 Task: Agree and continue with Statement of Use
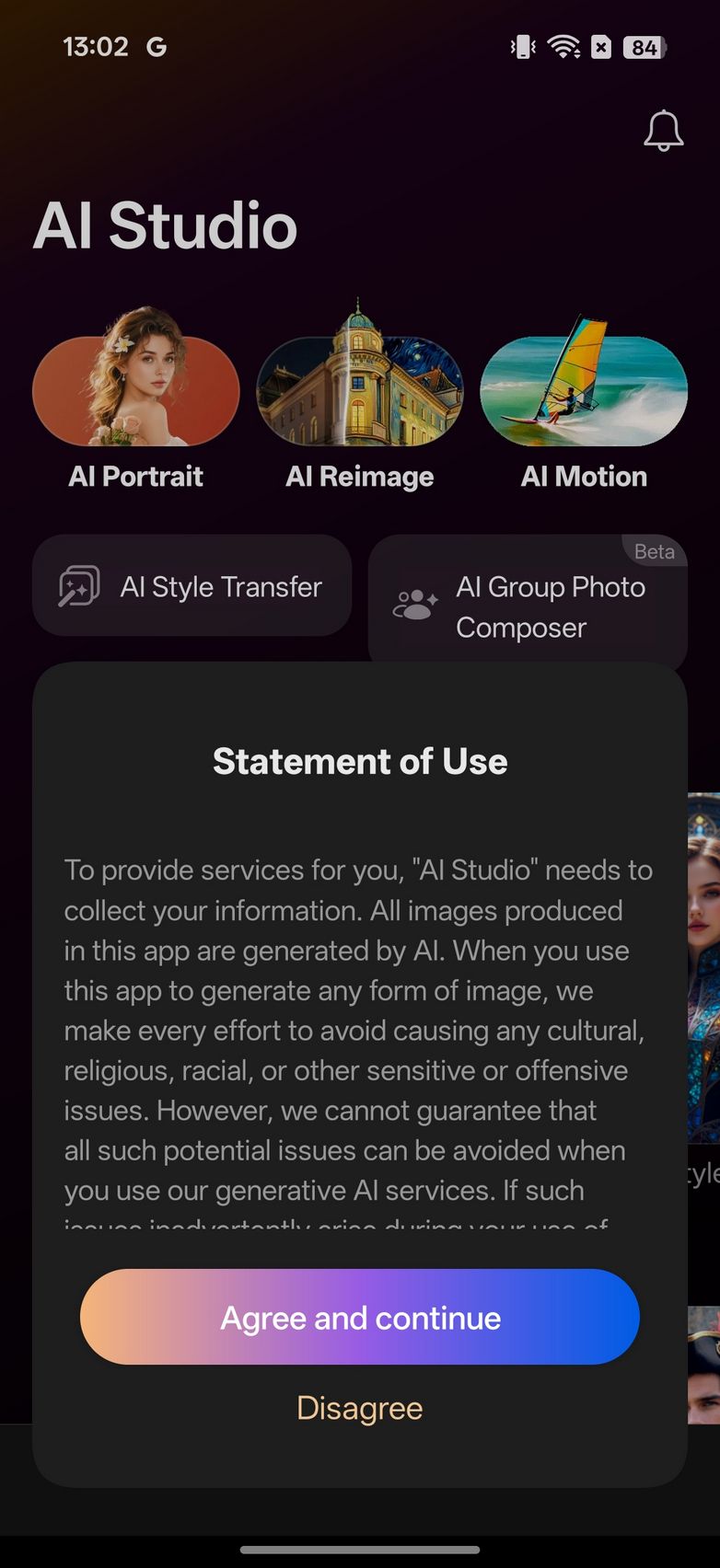[x=359, y=1317]
